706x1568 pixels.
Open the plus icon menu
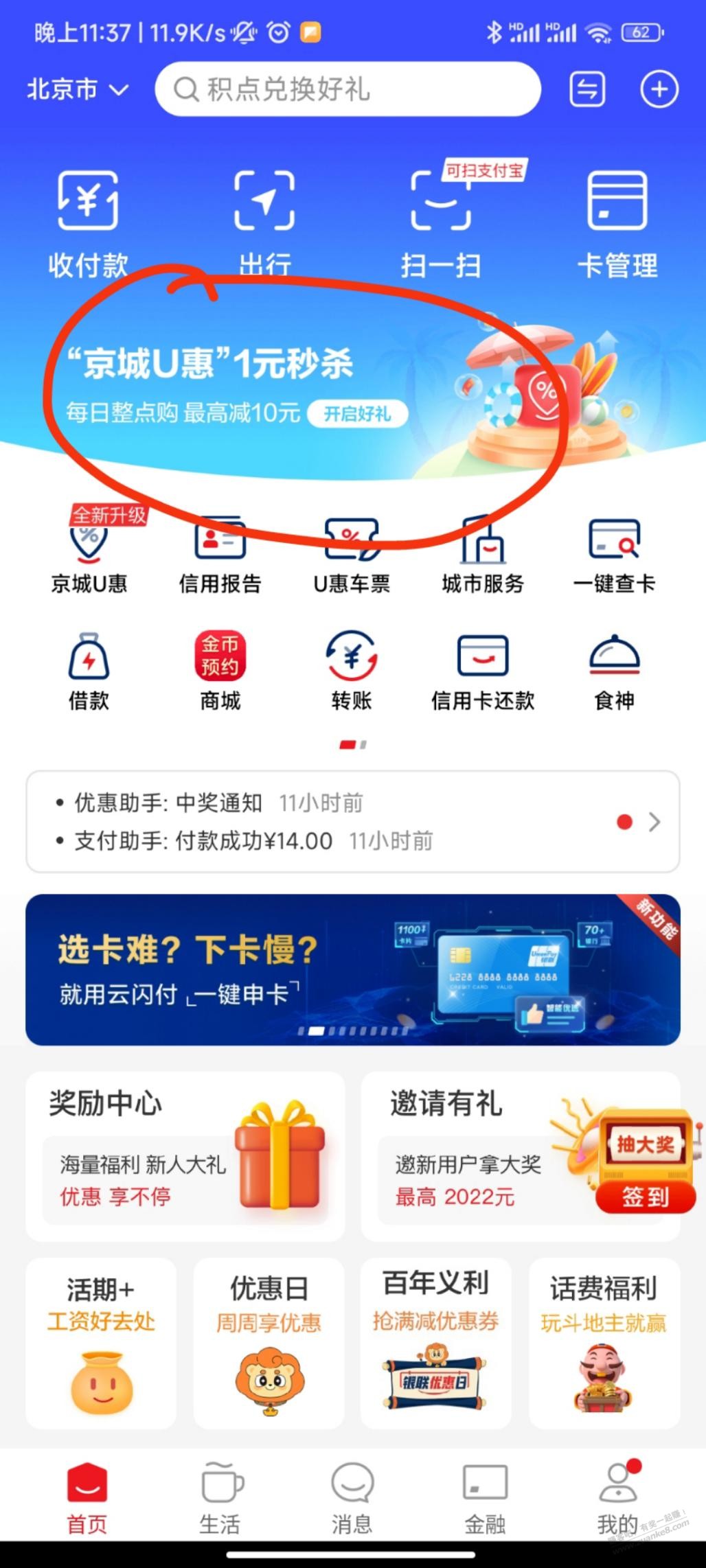point(659,89)
